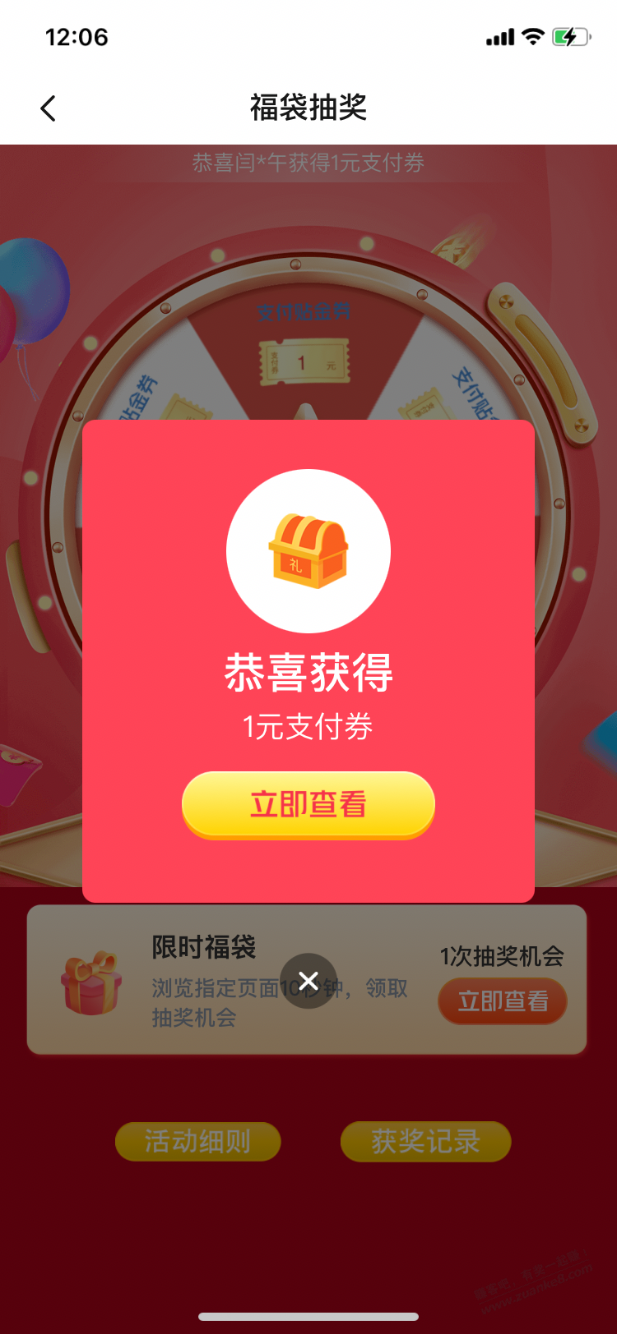Tap the yellow 立即查看 button in the prize popup
Image resolution: width=617 pixels, height=1334 pixels.
tap(308, 804)
